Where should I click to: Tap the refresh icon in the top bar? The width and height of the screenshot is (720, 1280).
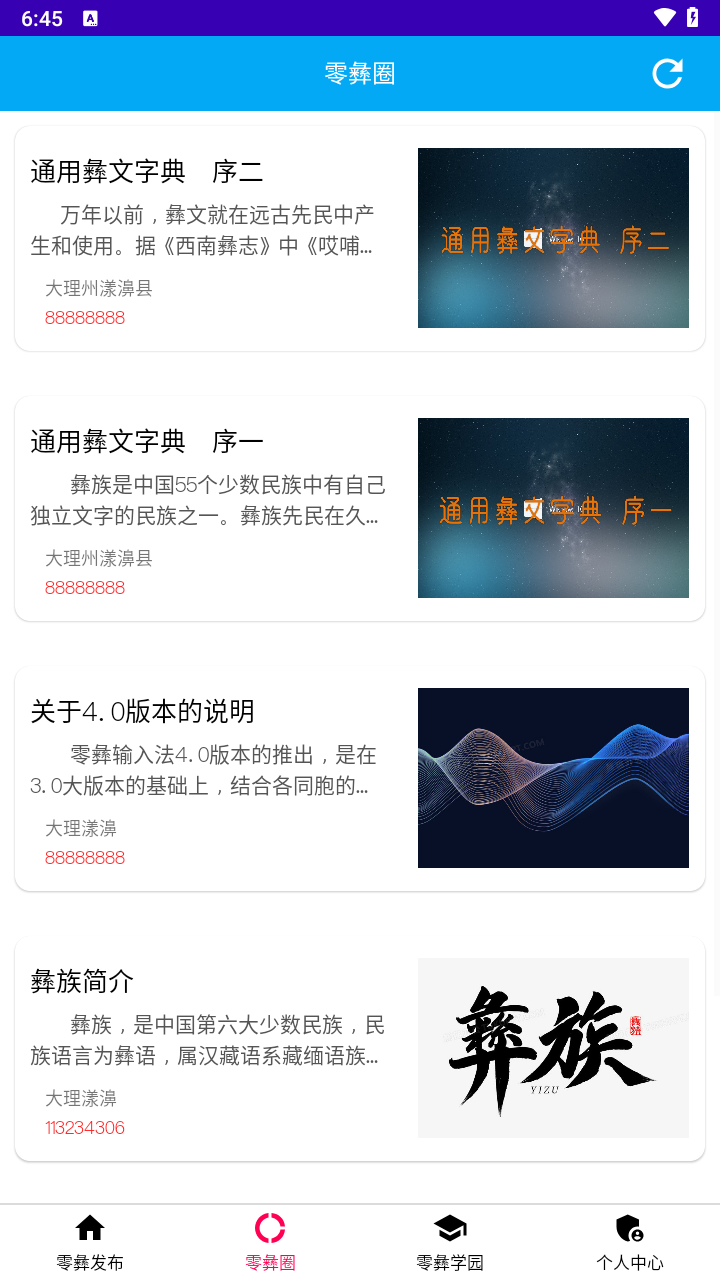[666, 73]
